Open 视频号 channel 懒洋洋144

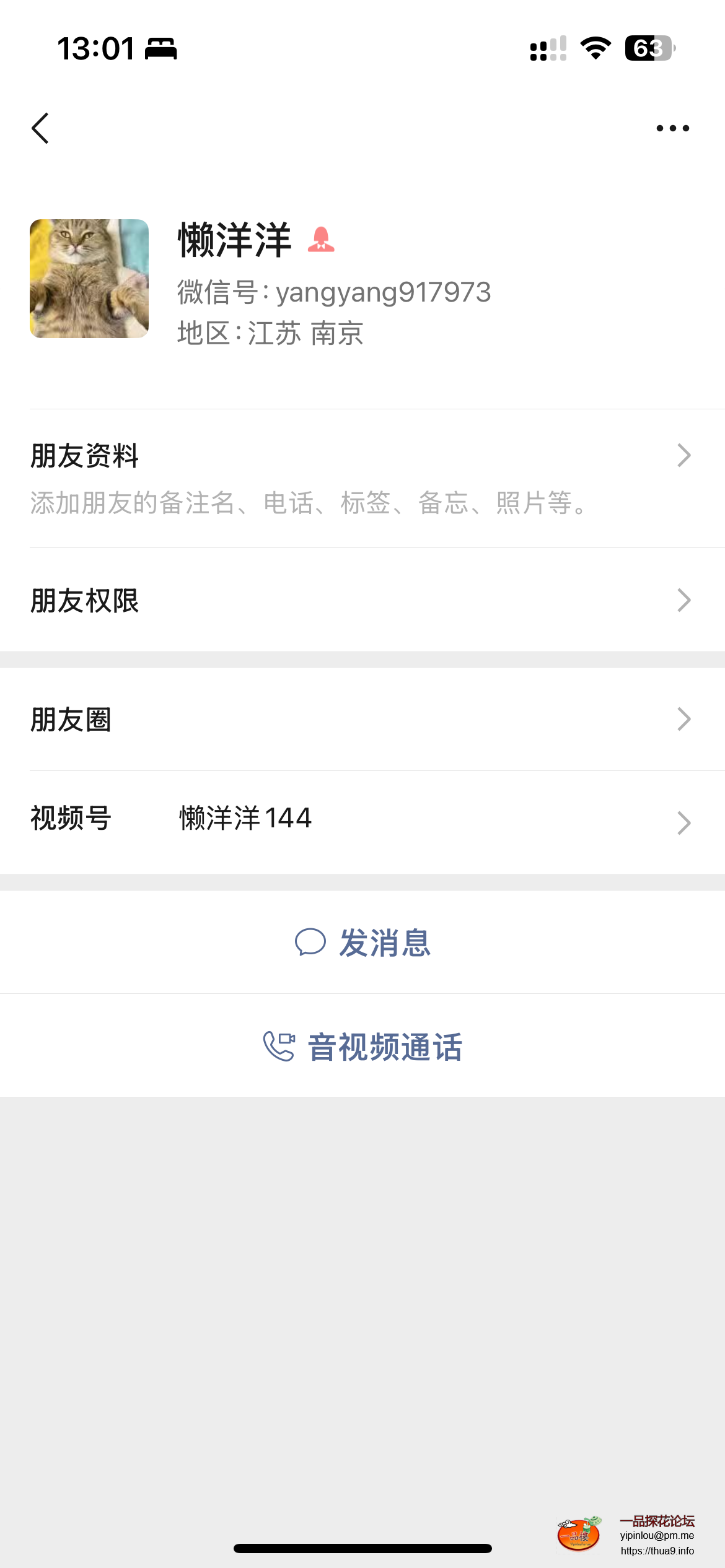(x=362, y=822)
